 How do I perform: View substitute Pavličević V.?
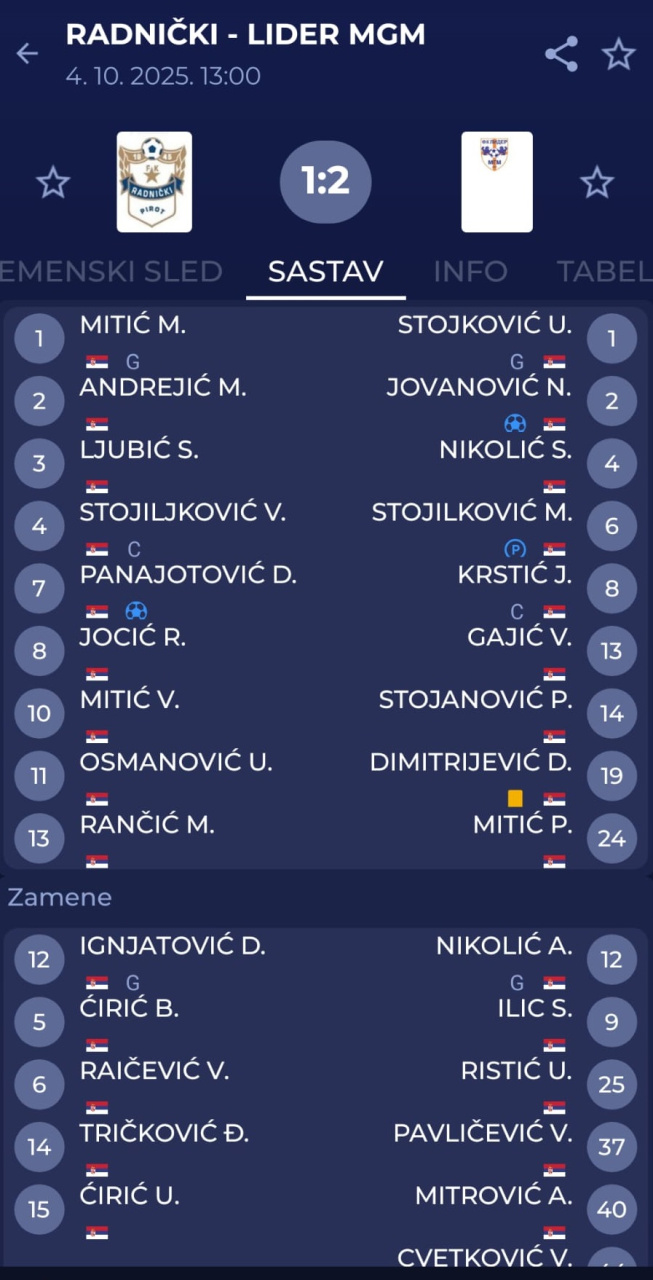pos(483,1133)
